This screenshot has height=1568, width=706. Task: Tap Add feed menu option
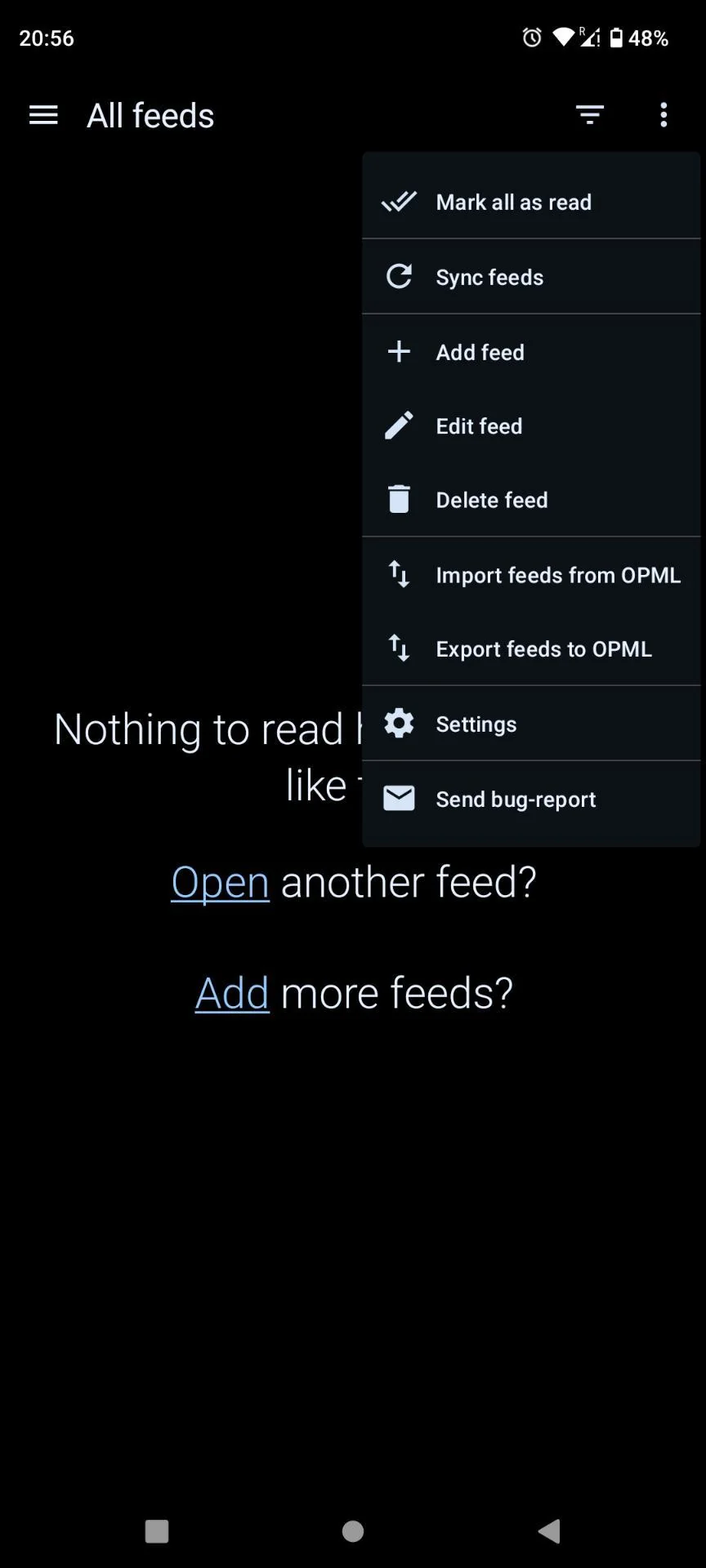[480, 352]
